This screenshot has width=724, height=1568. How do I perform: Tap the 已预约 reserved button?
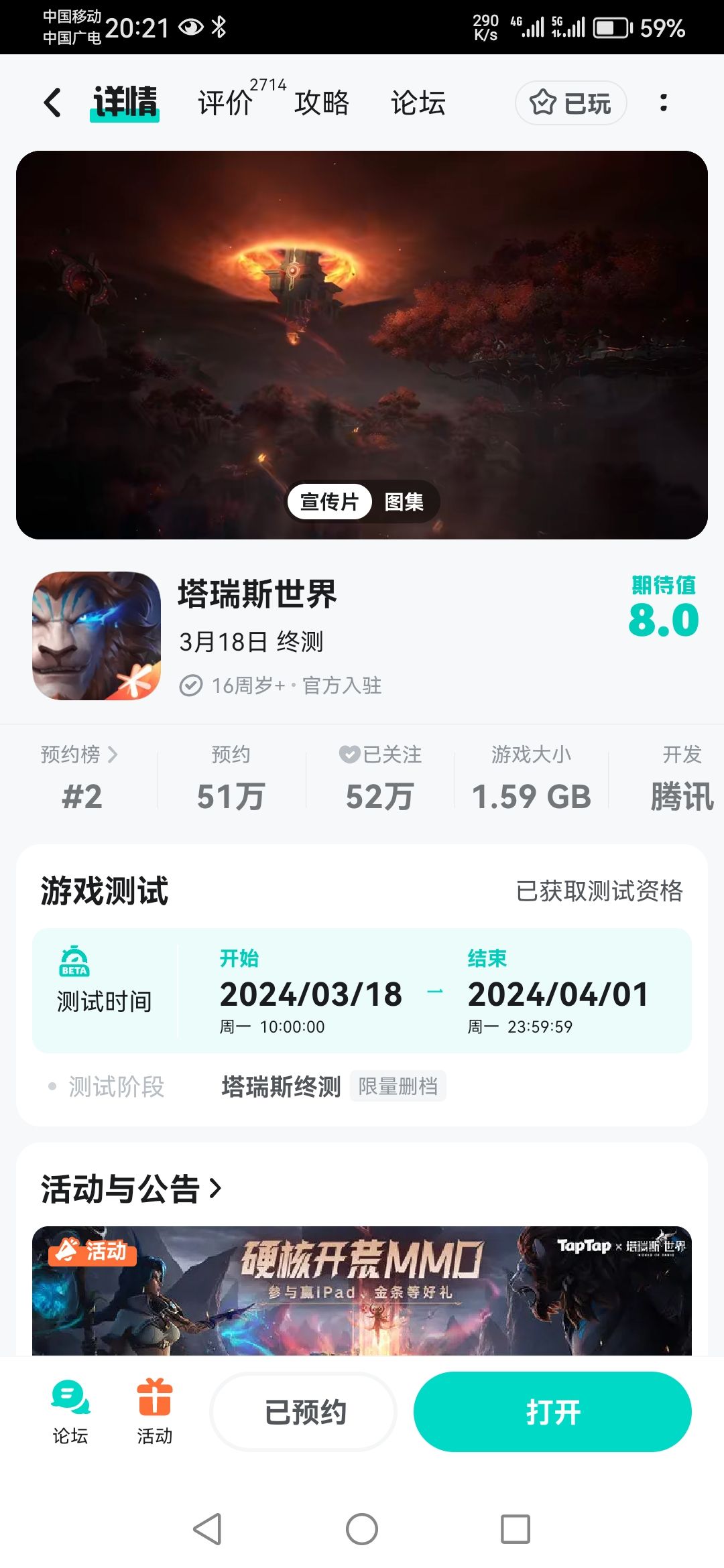pos(304,1412)
